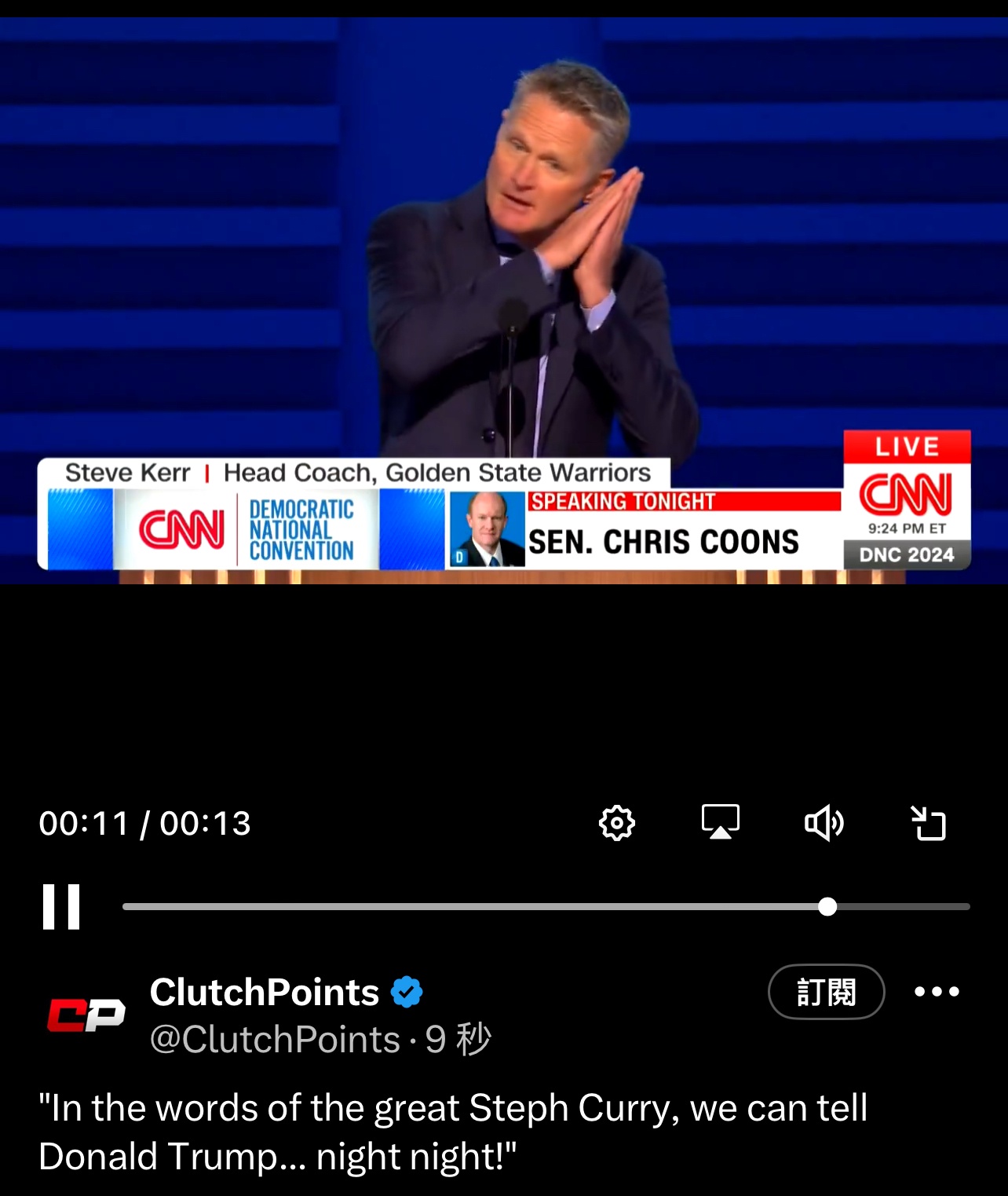Open the @ClutchPoints account name

[x=275, y=1040]
